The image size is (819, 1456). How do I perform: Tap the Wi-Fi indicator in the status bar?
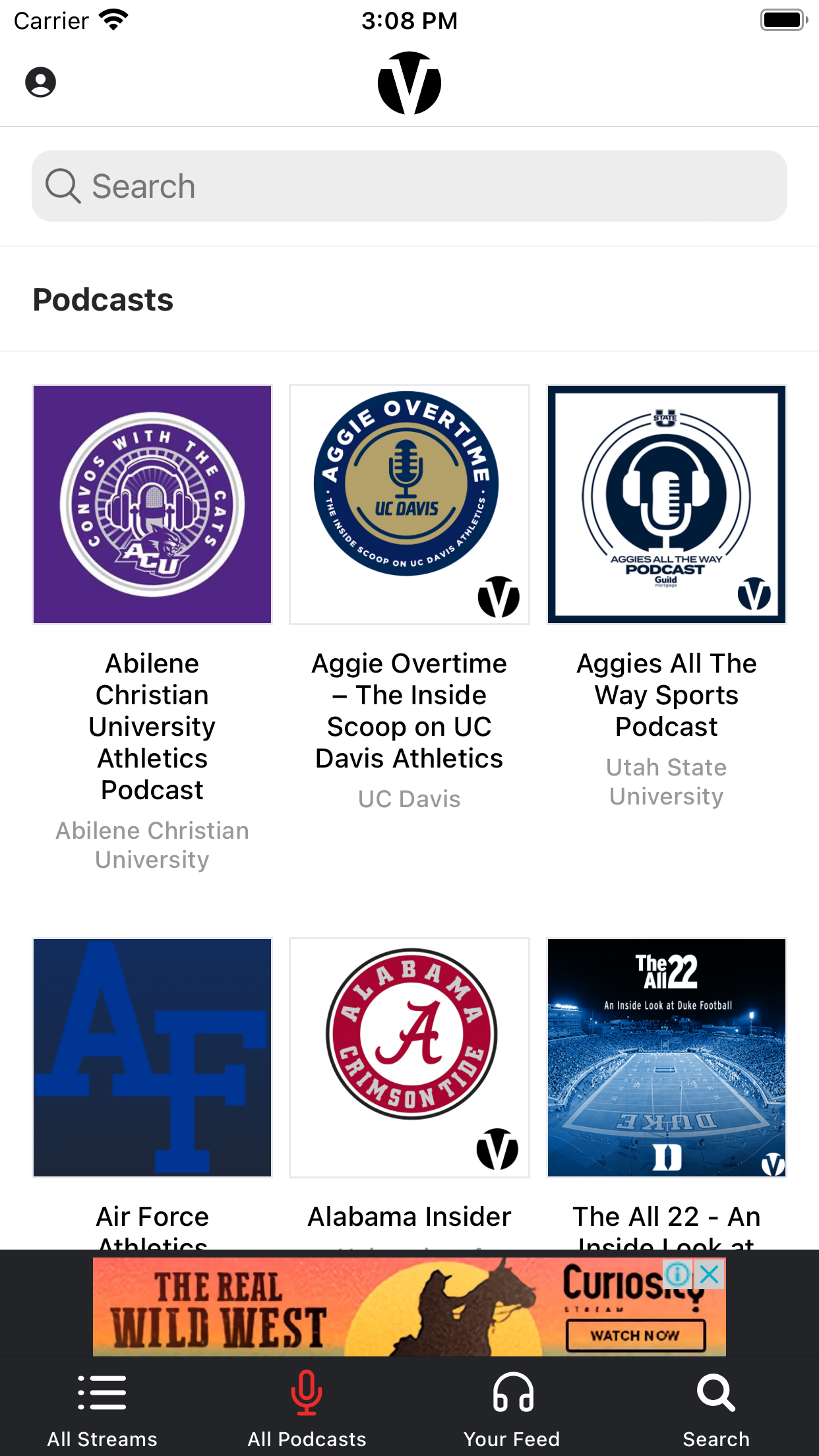[113, 20]
